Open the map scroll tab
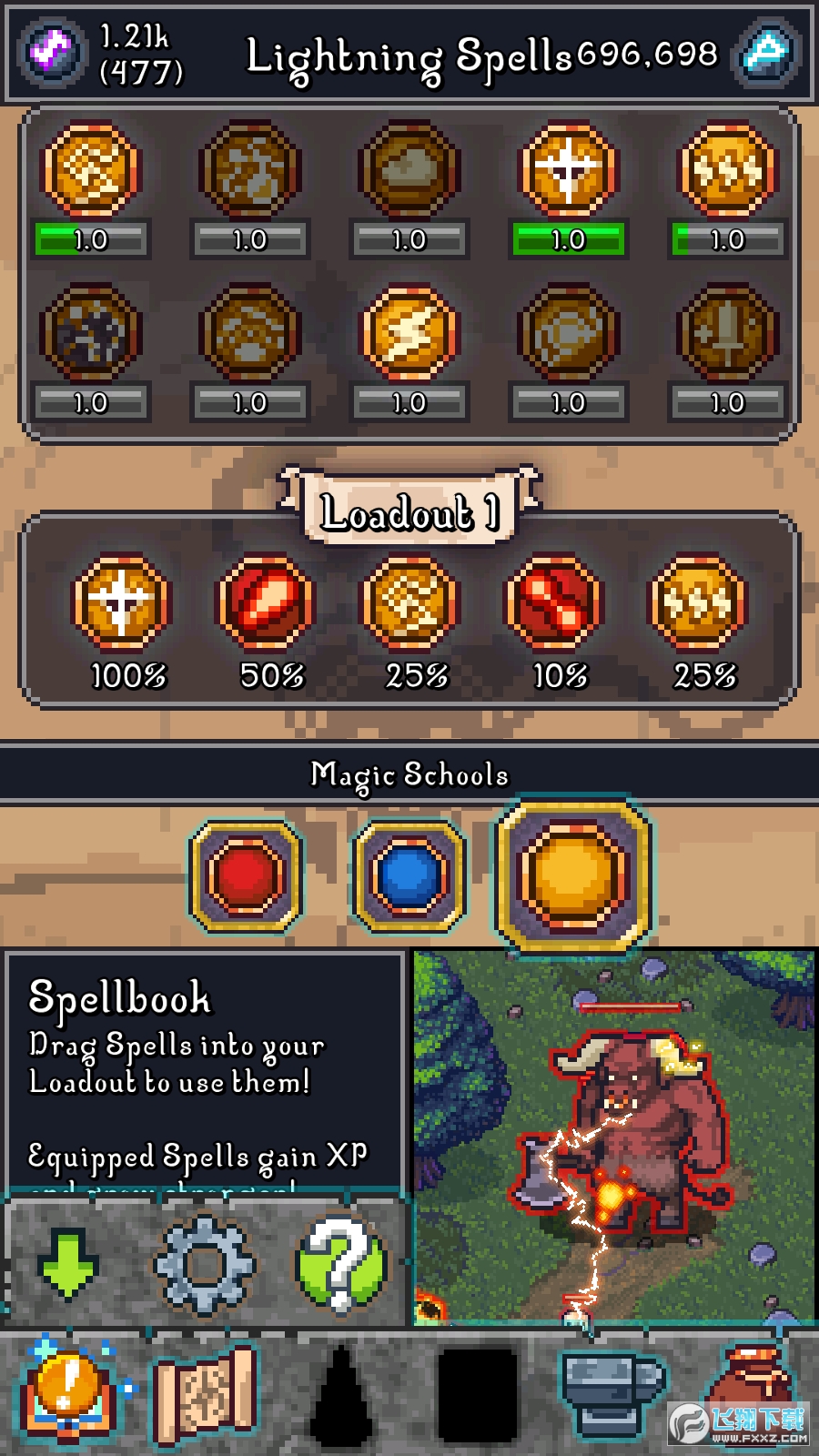The height and width of the screenshot is (1456, 819). 204,1392
